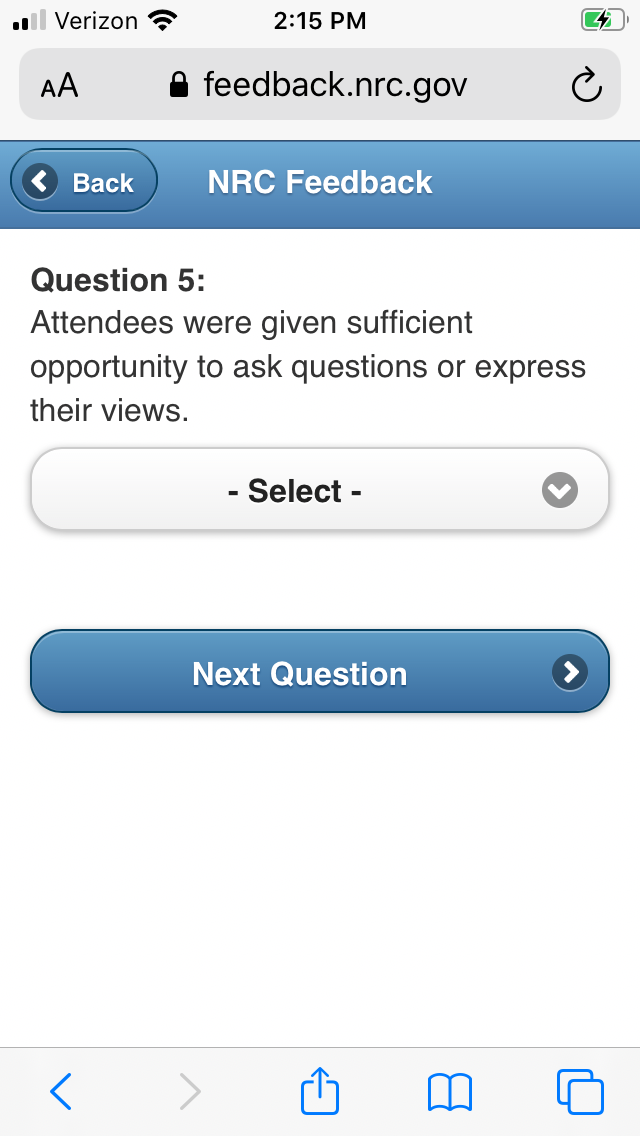
Task: Open the reader text size menu
Action: coord(59,86)
